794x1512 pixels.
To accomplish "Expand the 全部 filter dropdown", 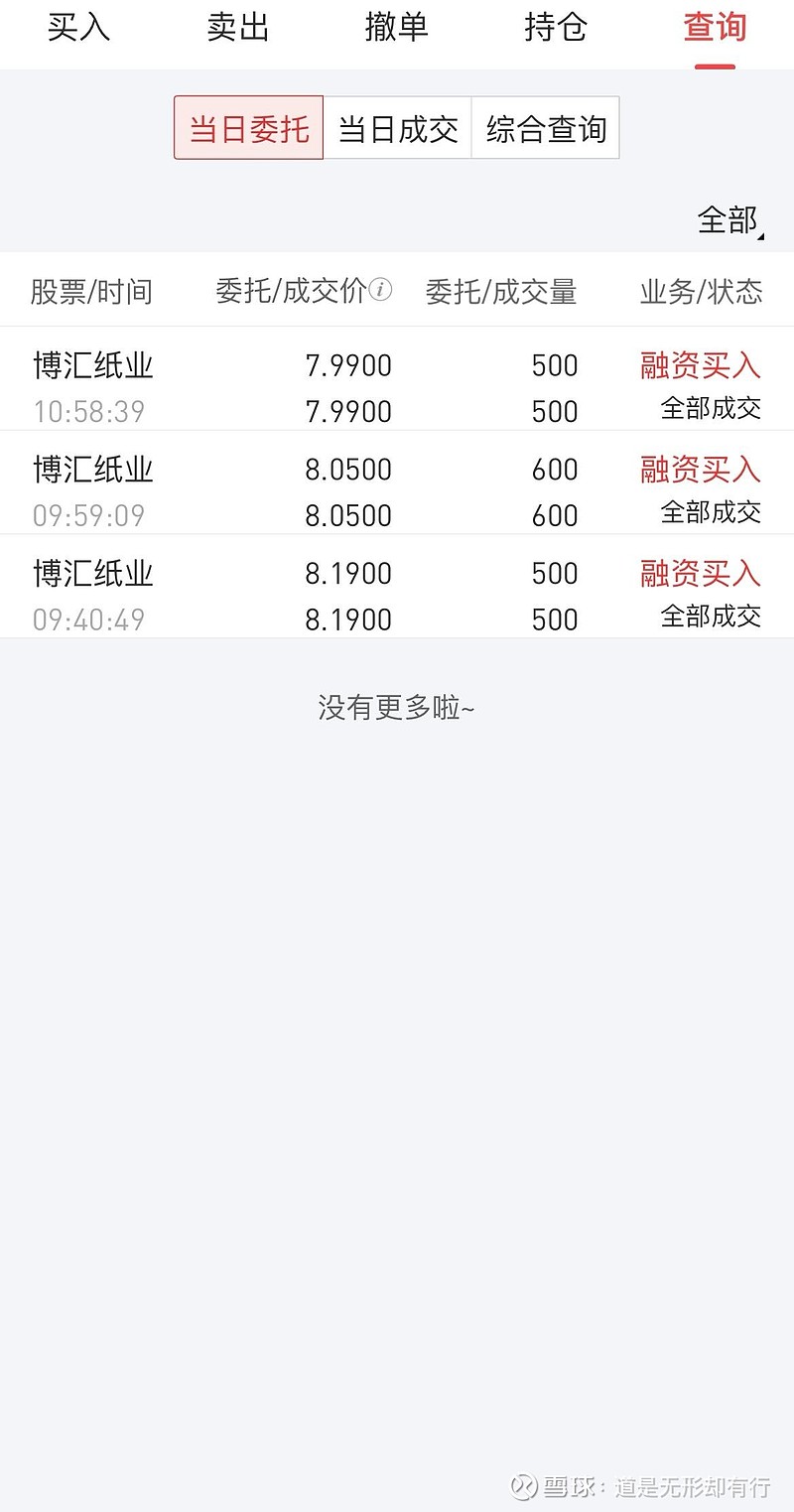I will click(x=730, y=220).
